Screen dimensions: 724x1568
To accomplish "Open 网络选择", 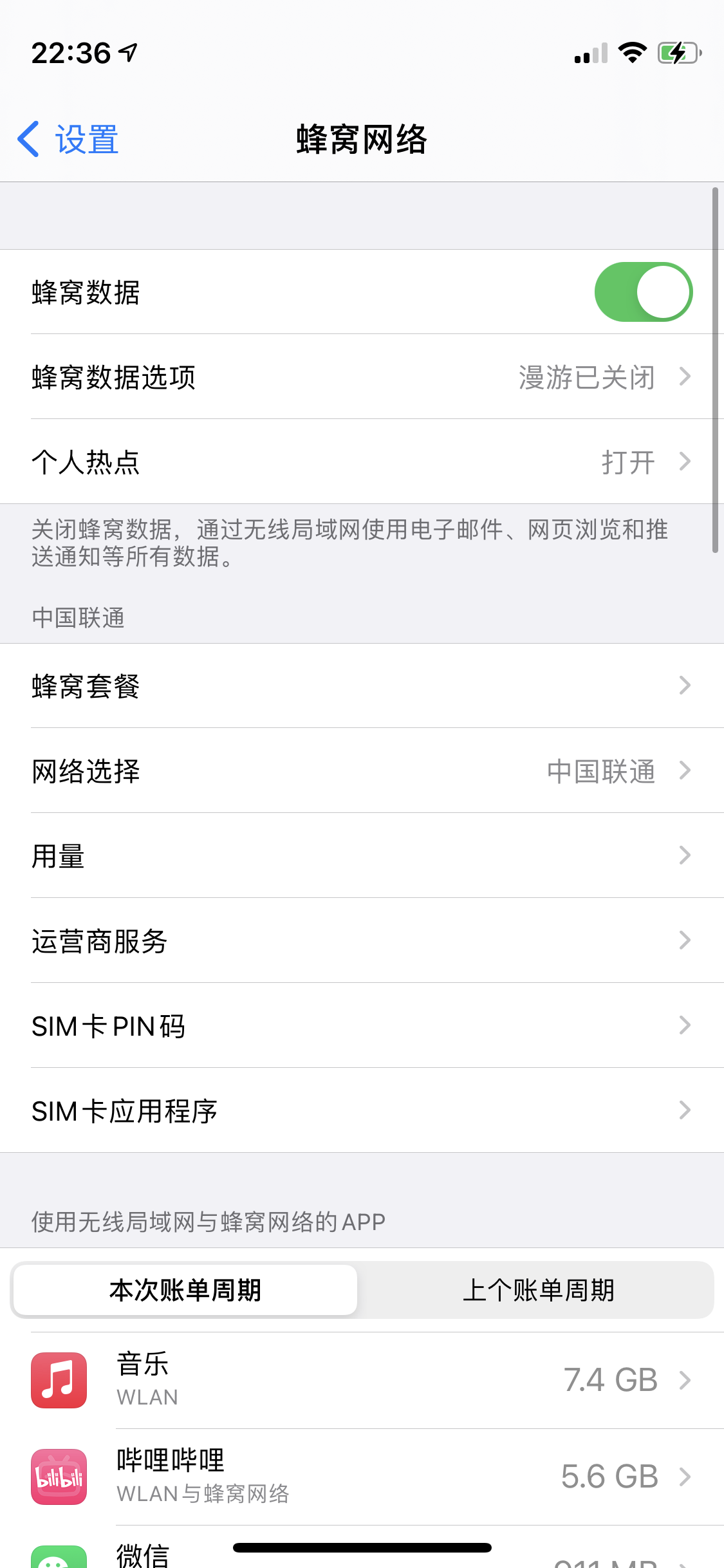I will pos(362,770).
